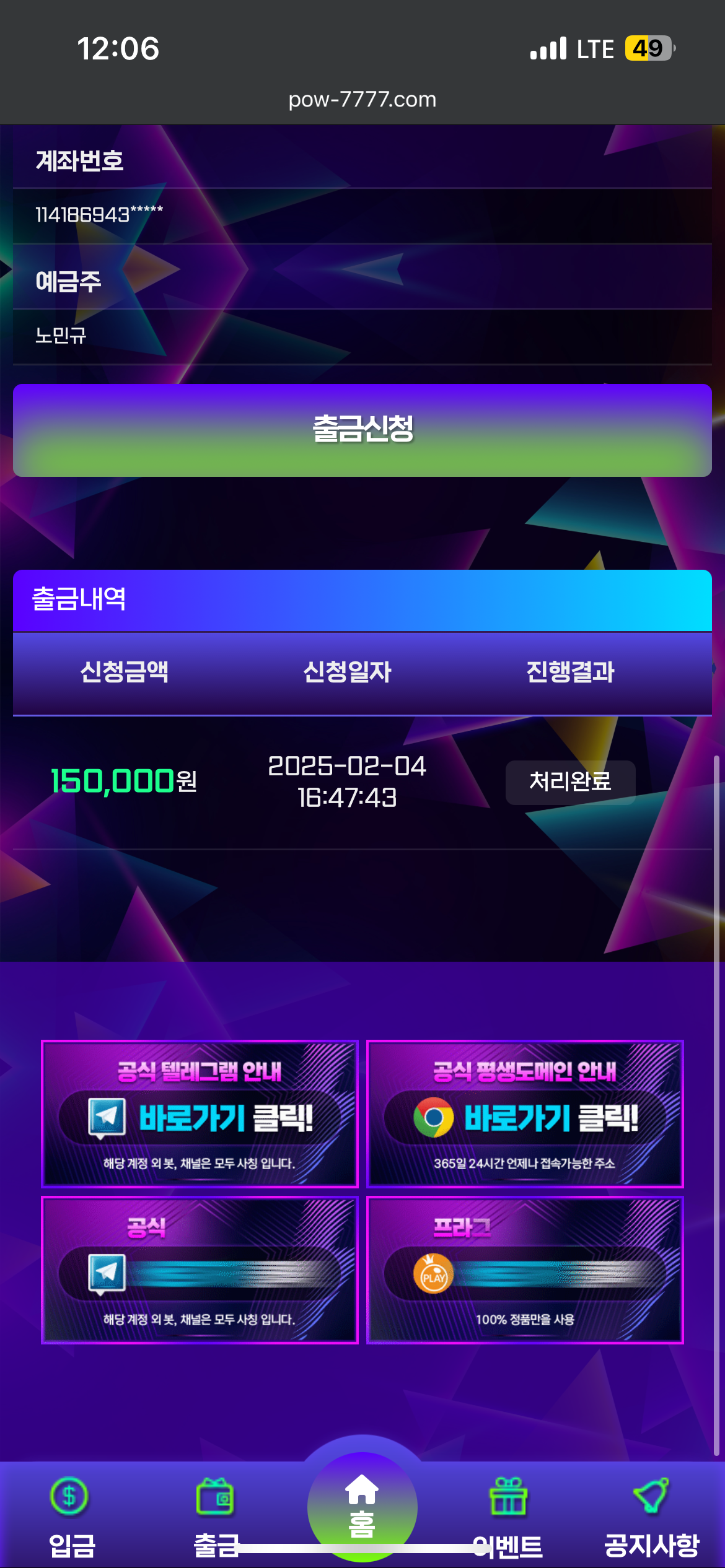Image resolution: width=725 pixels, height=1568 pixels.
Task: Switch to the 입금 deposit tab
Action: click(x=71, y=1515)
